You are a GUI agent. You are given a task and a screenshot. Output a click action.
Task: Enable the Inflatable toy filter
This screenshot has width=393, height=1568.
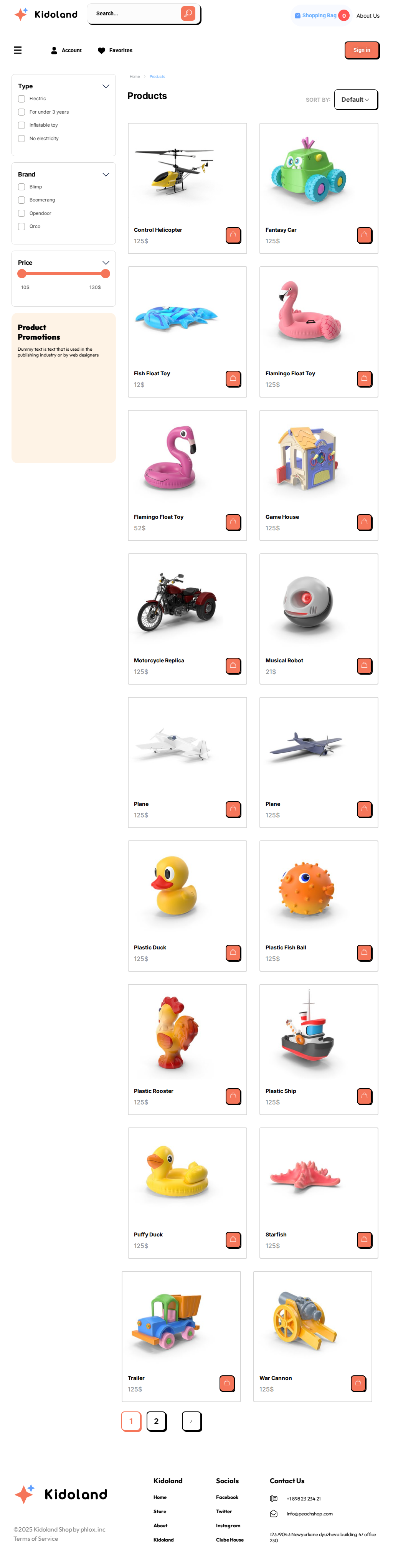22,125
